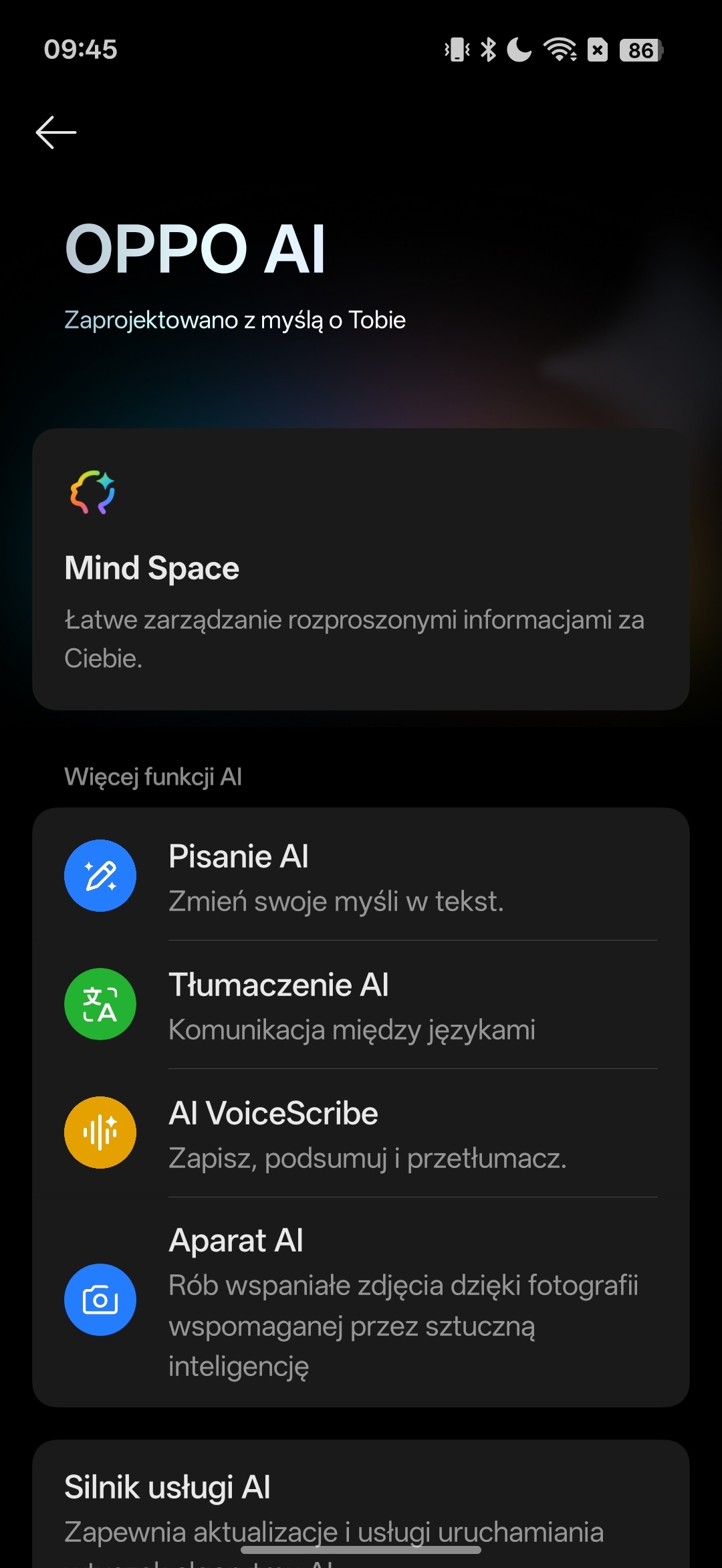Open Silnik usługi AI
Image resolution: width=722 pixels, height=1568 pixels.
click(361, 1506)
